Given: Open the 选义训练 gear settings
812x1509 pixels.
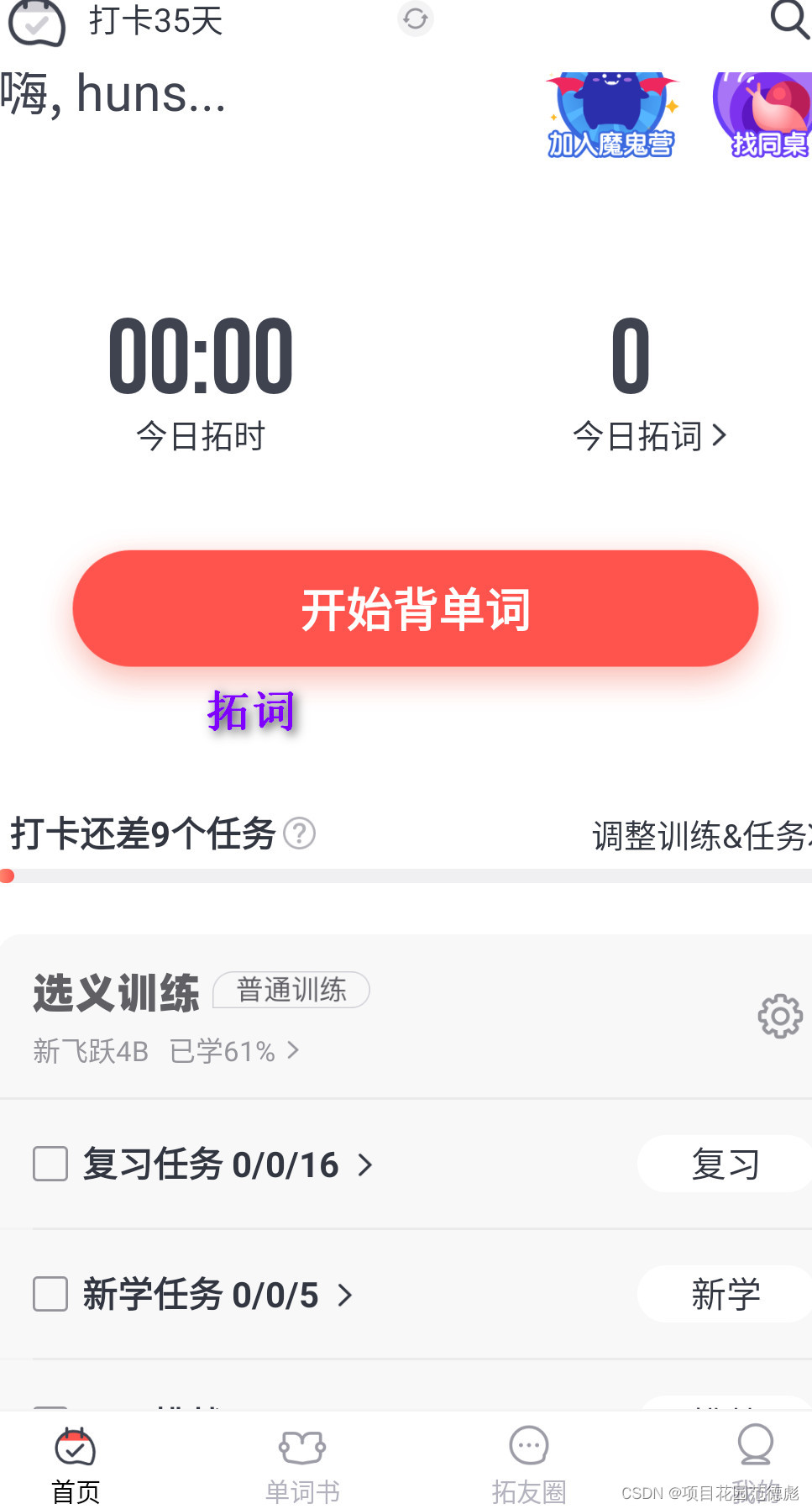Looking at the screenshot, I should (x=780, y=1017).
